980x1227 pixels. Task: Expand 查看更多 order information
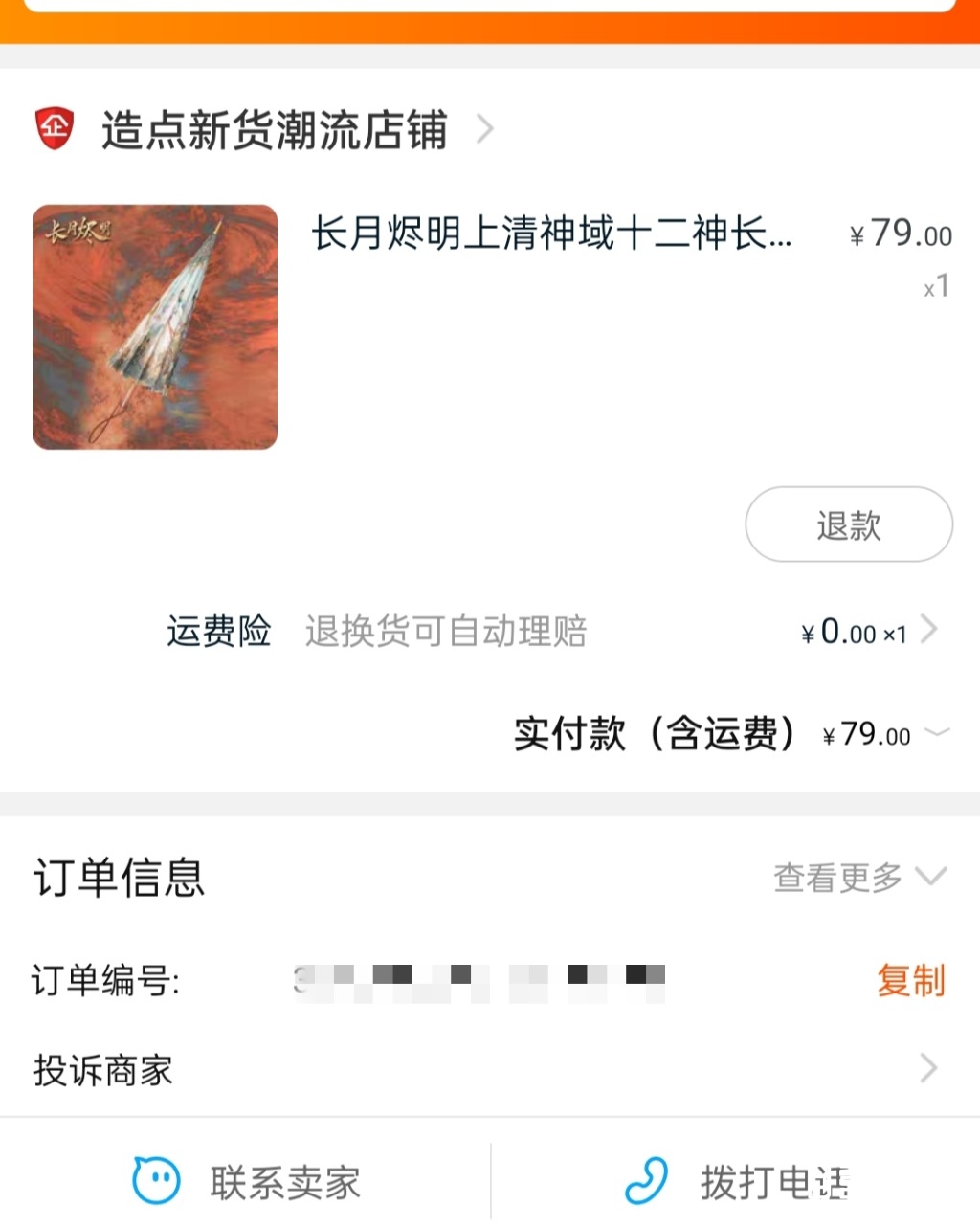point(858,877)
